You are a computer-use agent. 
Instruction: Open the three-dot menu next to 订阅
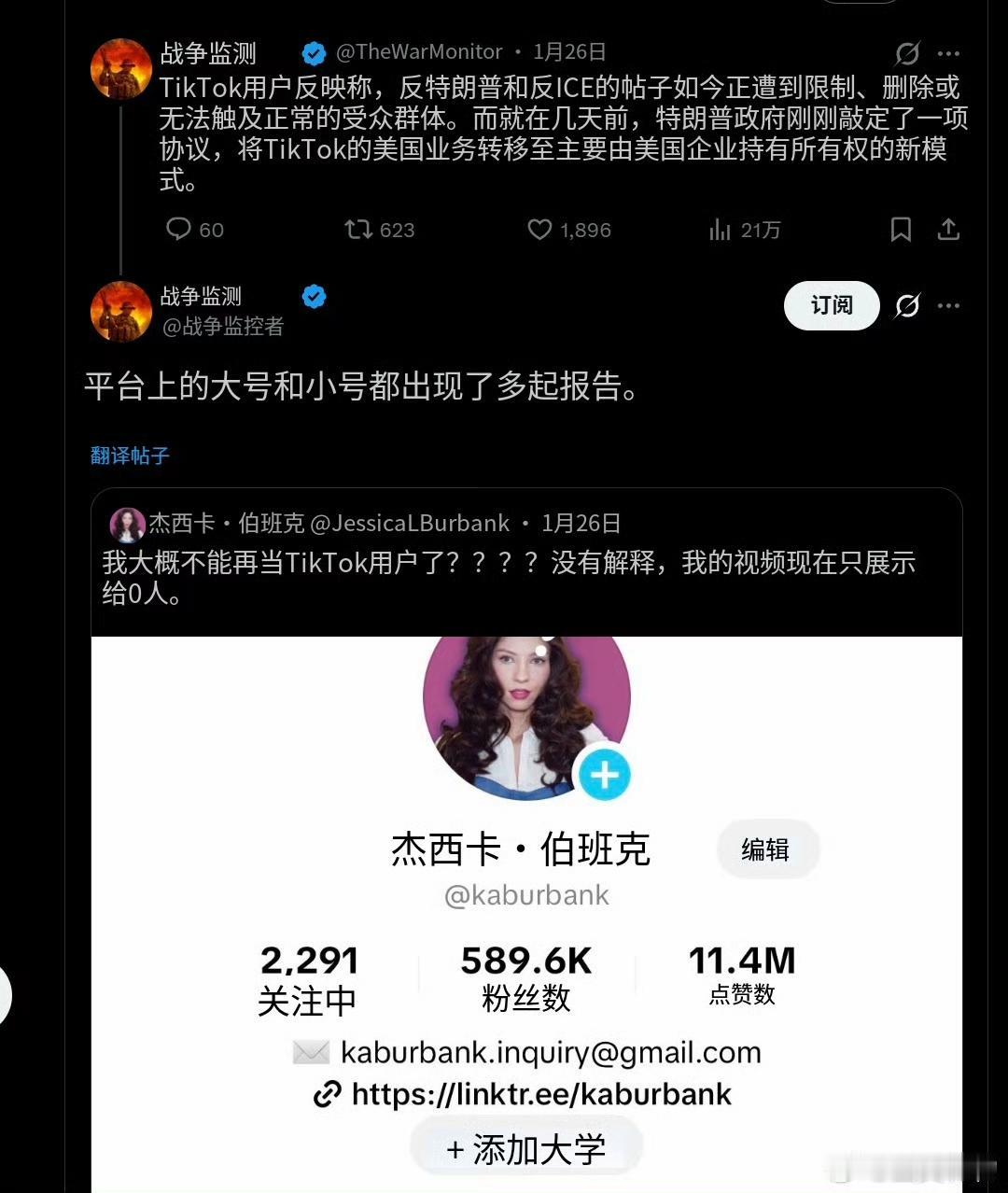pyautogui.click(x=950, y=305)
